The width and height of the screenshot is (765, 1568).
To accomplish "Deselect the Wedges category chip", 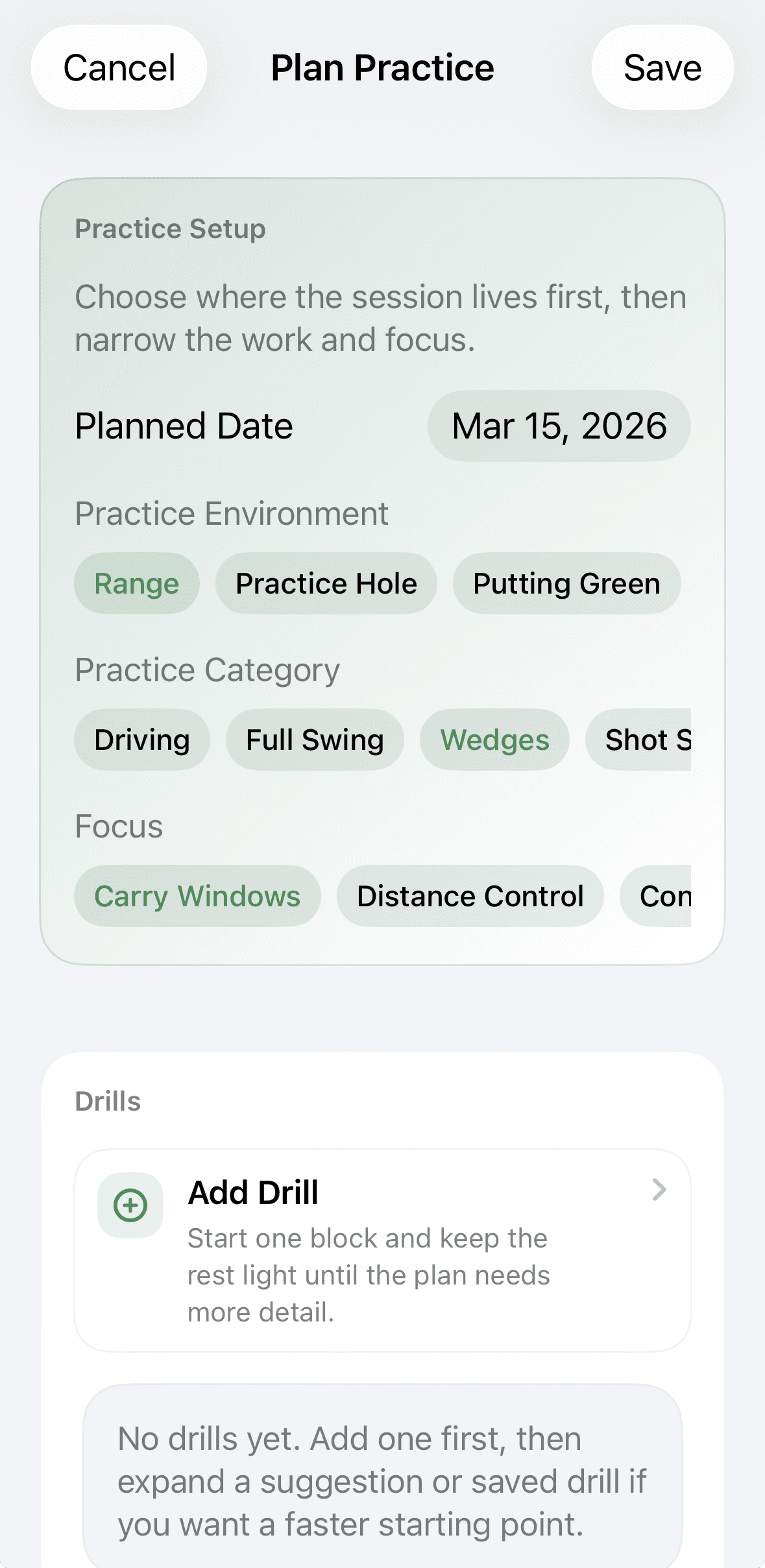I will click(494, 740).
